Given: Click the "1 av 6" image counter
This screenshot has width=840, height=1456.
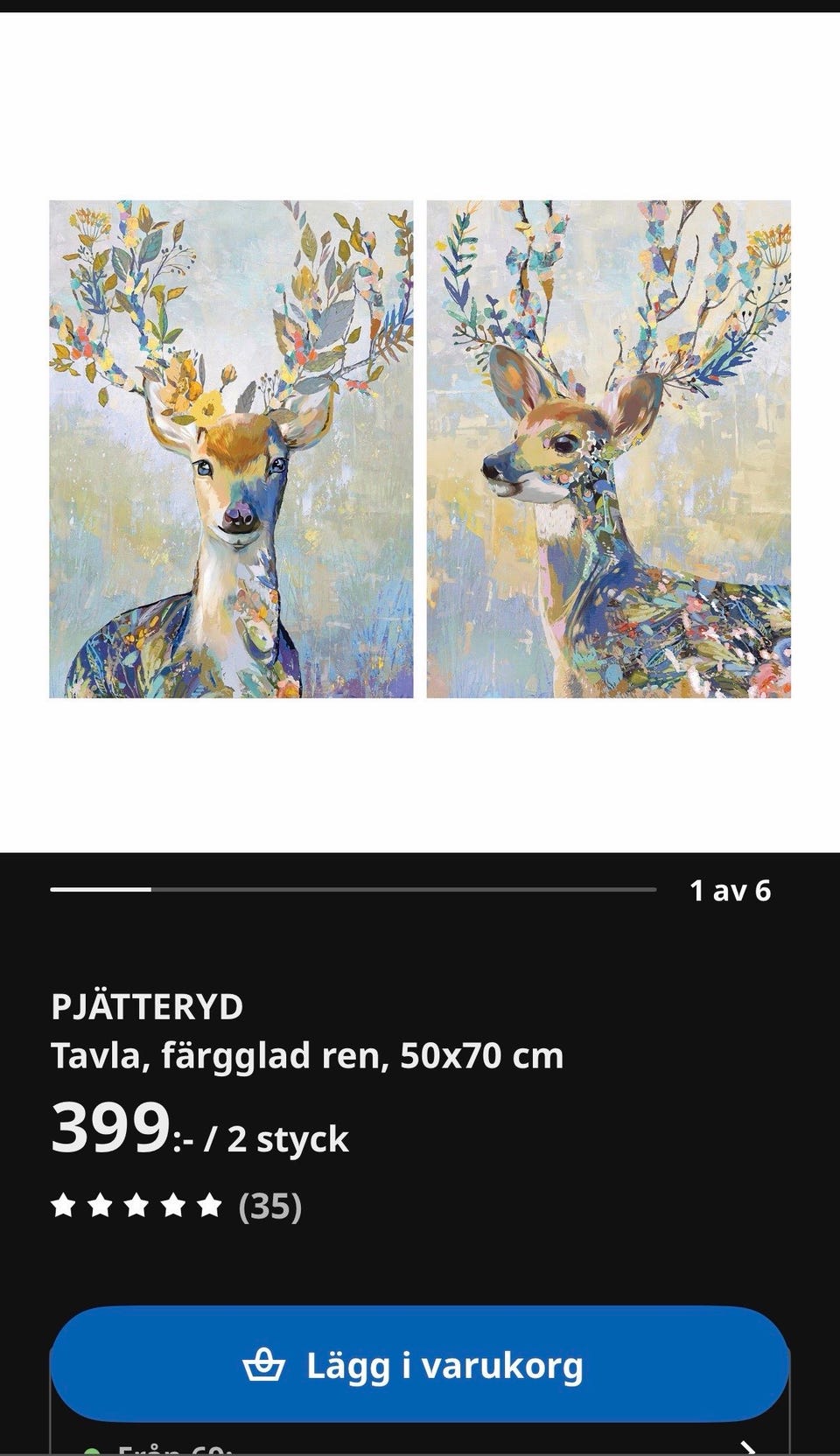Looking at the screenshot, I should (731, 890).
